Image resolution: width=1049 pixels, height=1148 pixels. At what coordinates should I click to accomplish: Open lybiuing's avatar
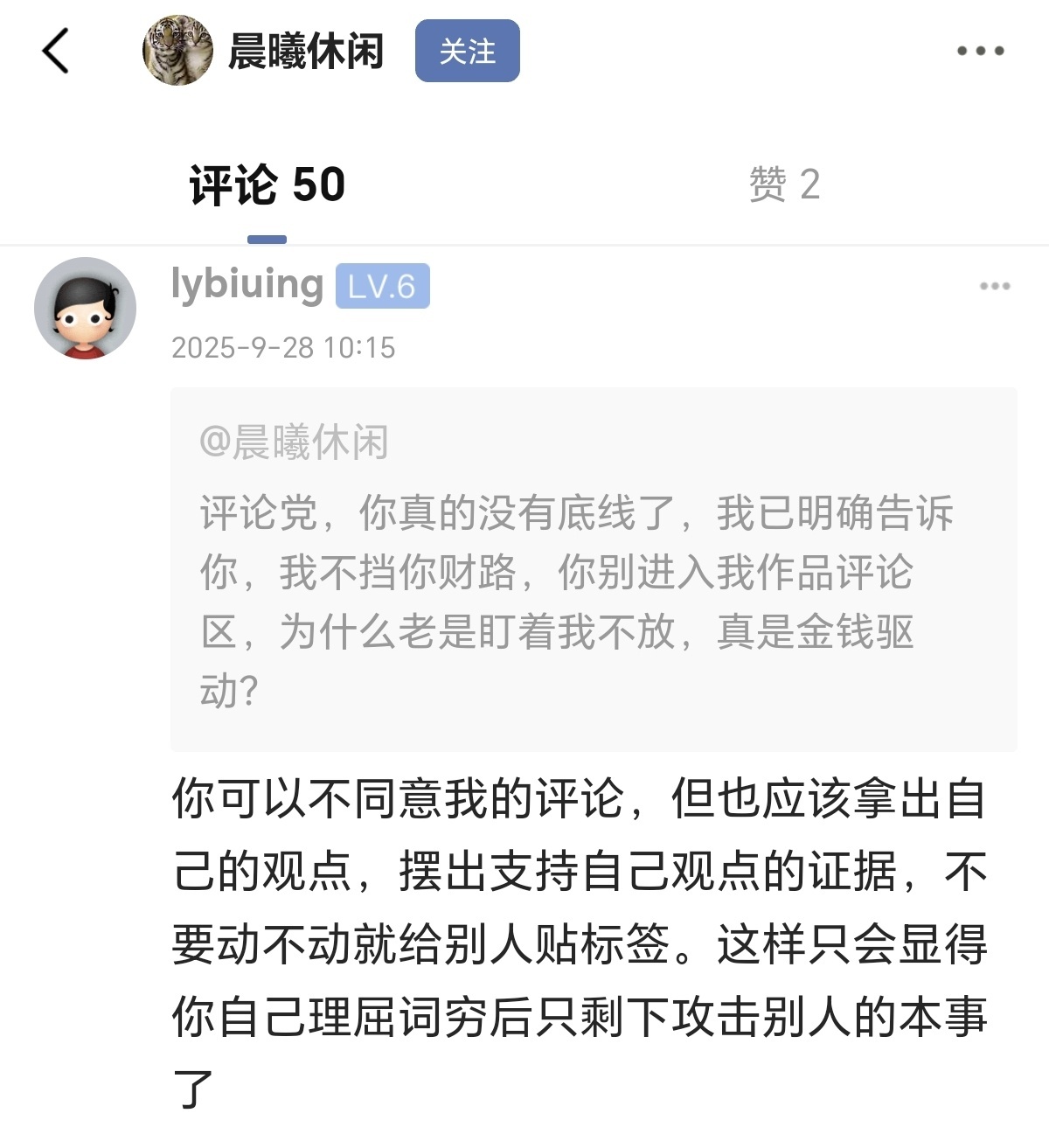[85, 308]
